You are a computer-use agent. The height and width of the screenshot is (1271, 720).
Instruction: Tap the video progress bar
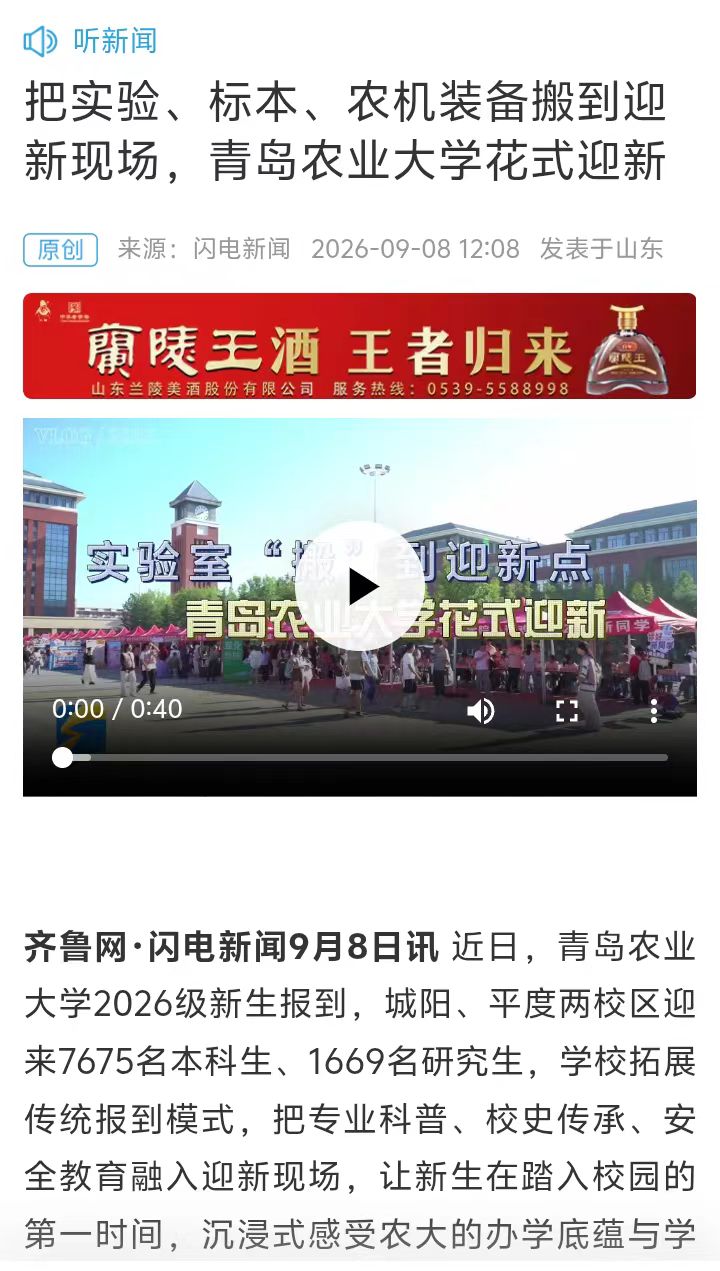pyautogui.click(x=360, y=758)
